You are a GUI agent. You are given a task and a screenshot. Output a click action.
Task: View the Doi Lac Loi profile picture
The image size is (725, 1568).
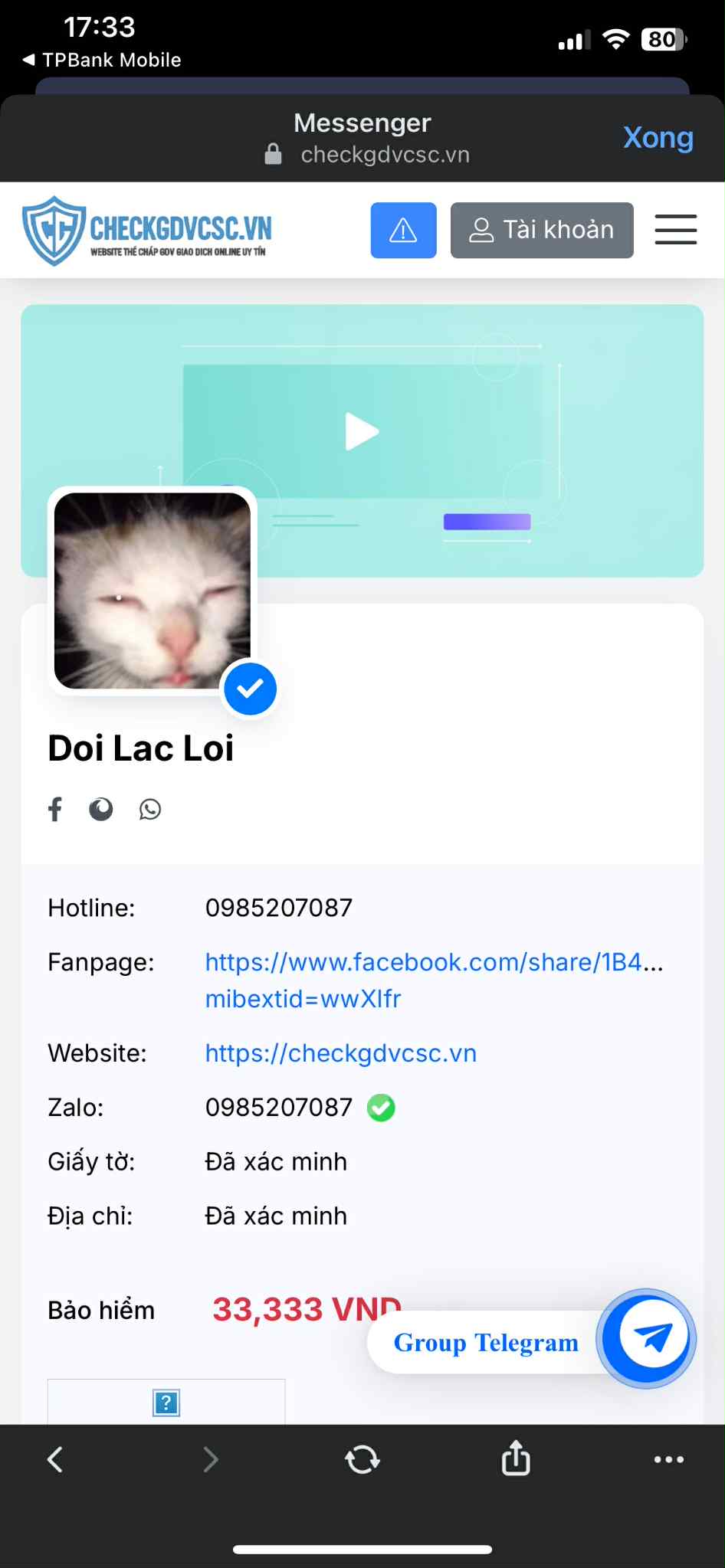pos(153,591)
